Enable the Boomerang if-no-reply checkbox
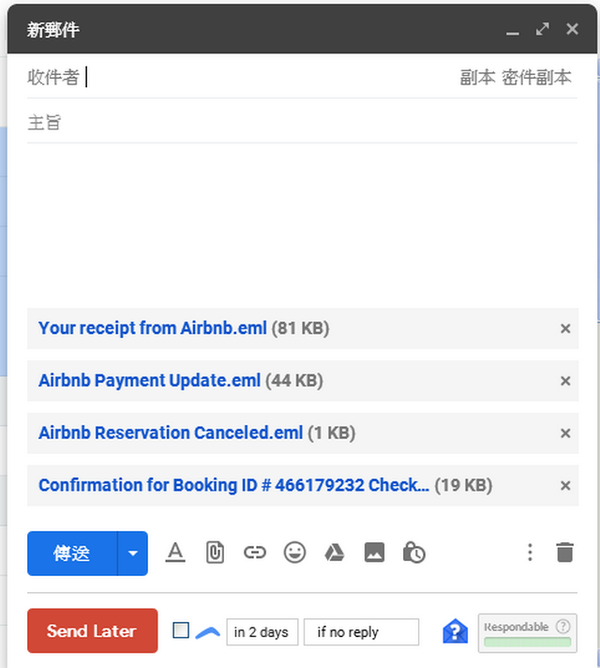600x668 pixels. [181, 630]
